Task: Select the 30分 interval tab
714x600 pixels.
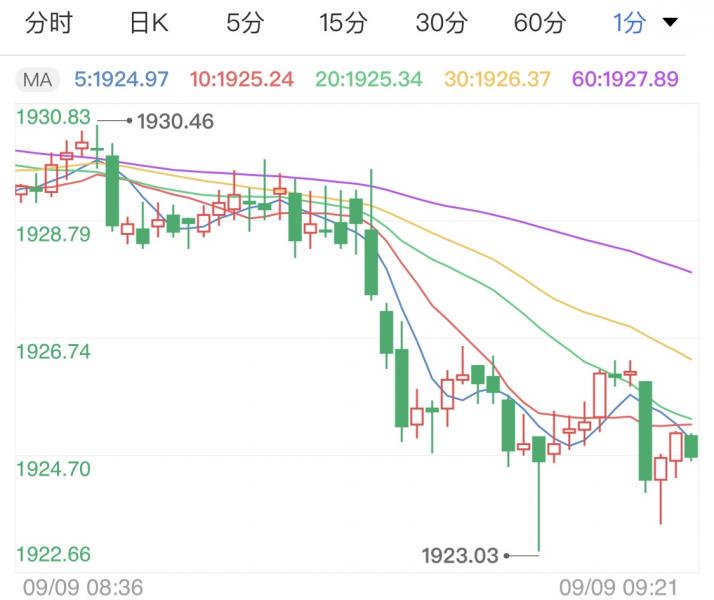Action: pyautogui.click(x=441, y=25)
